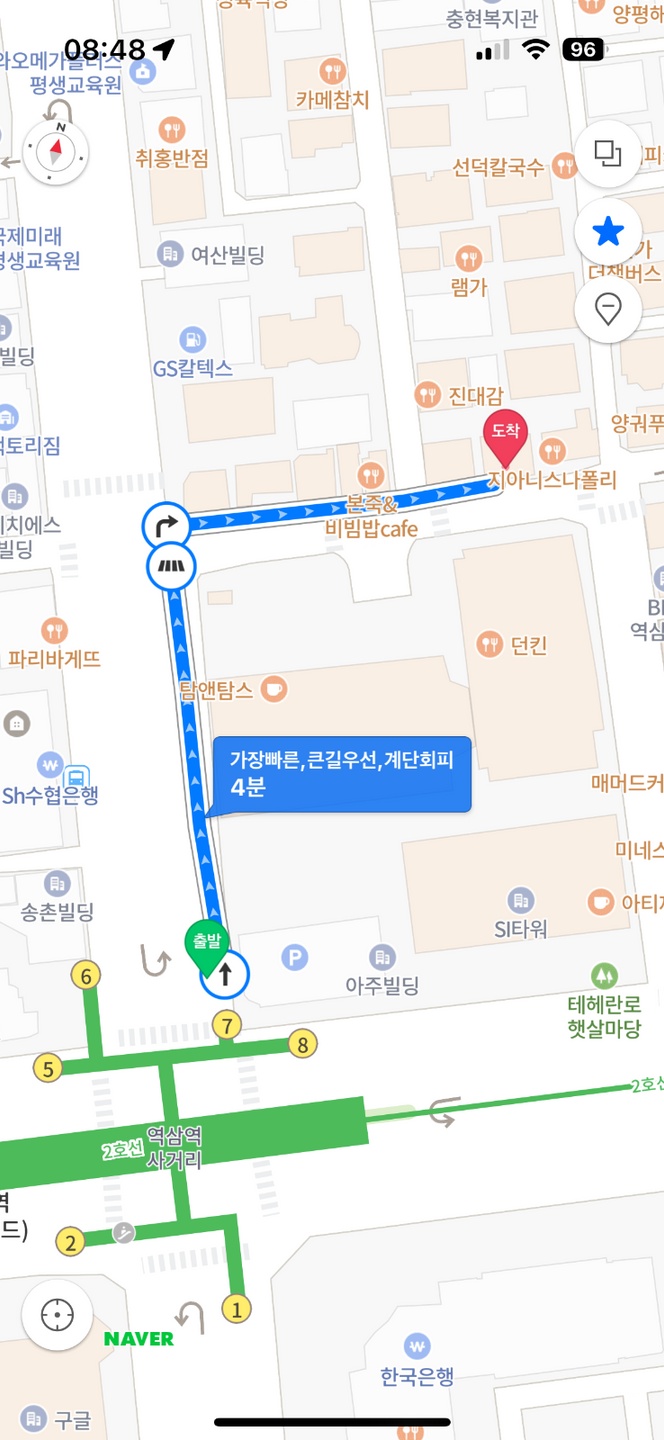664x1440 pixels.
Task: Tap the right-turn guidance point on route
Action: 166,526
